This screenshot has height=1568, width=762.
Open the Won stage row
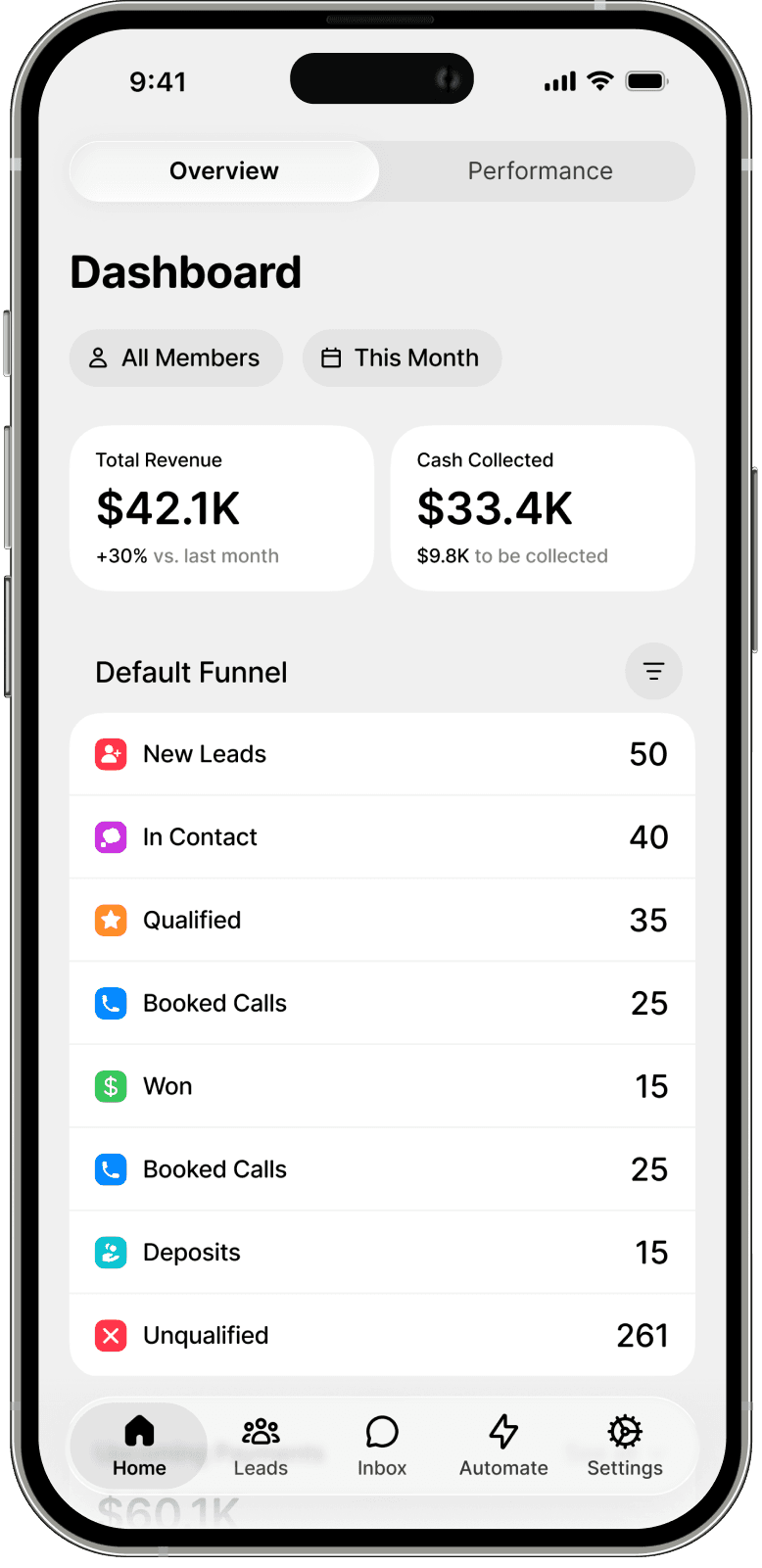382,1086
